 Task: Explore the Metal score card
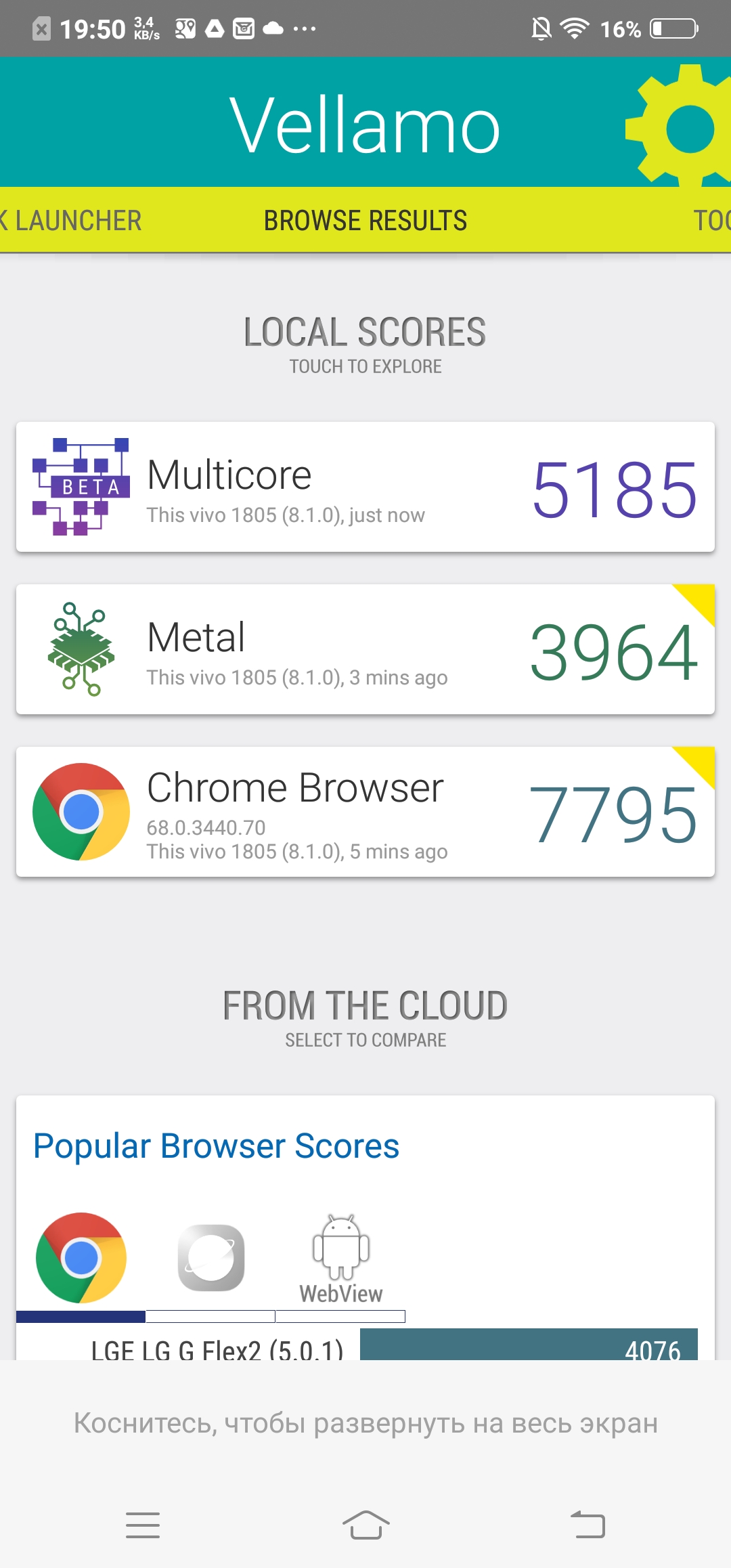(x=365, y=649)
